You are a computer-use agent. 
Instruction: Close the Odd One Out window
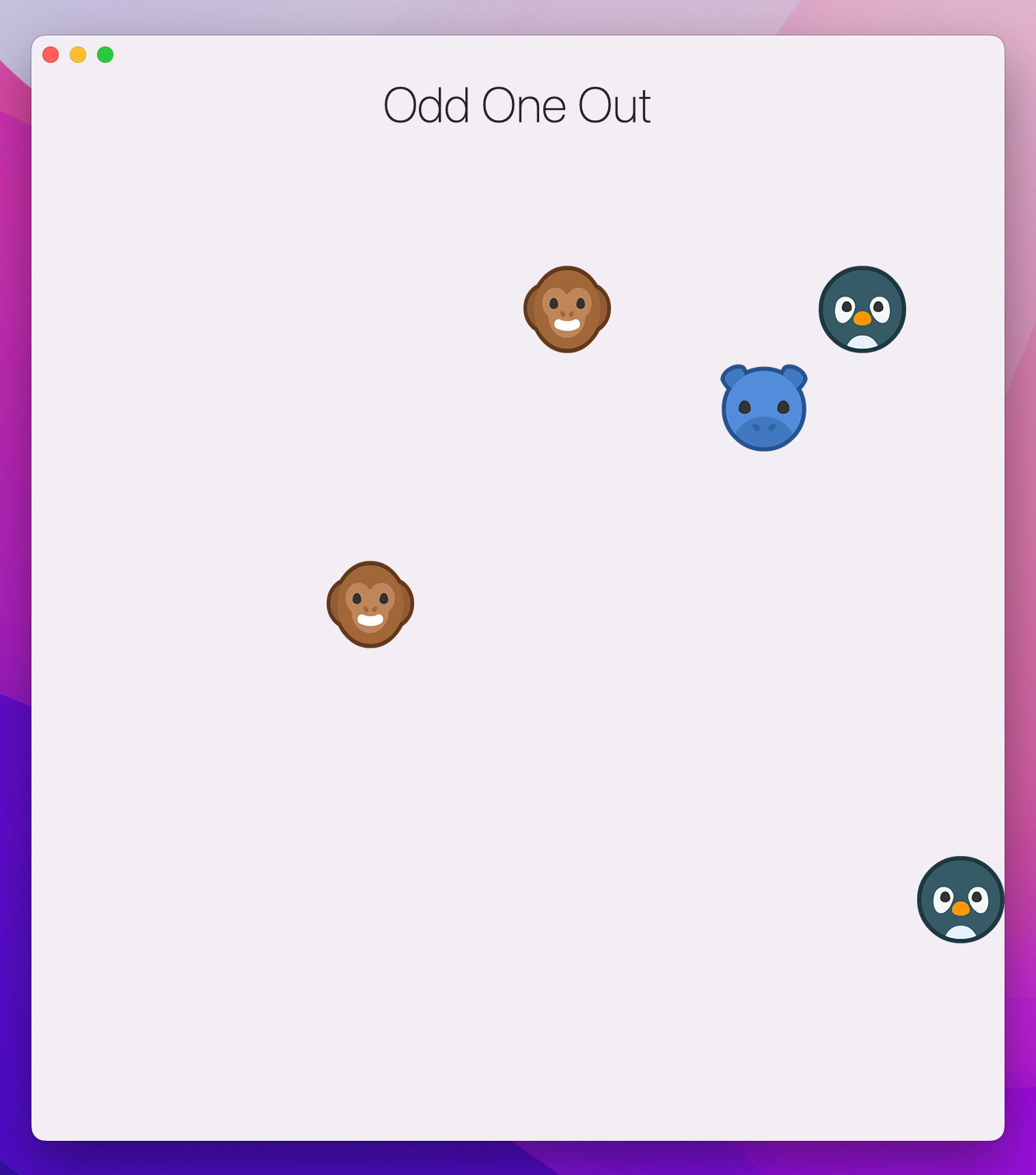point(51,55)
